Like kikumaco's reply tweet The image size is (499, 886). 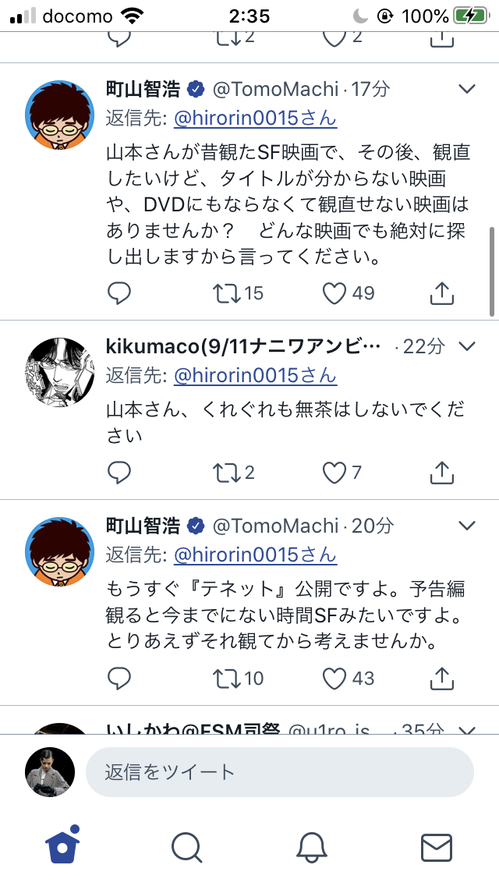(333, 472)
